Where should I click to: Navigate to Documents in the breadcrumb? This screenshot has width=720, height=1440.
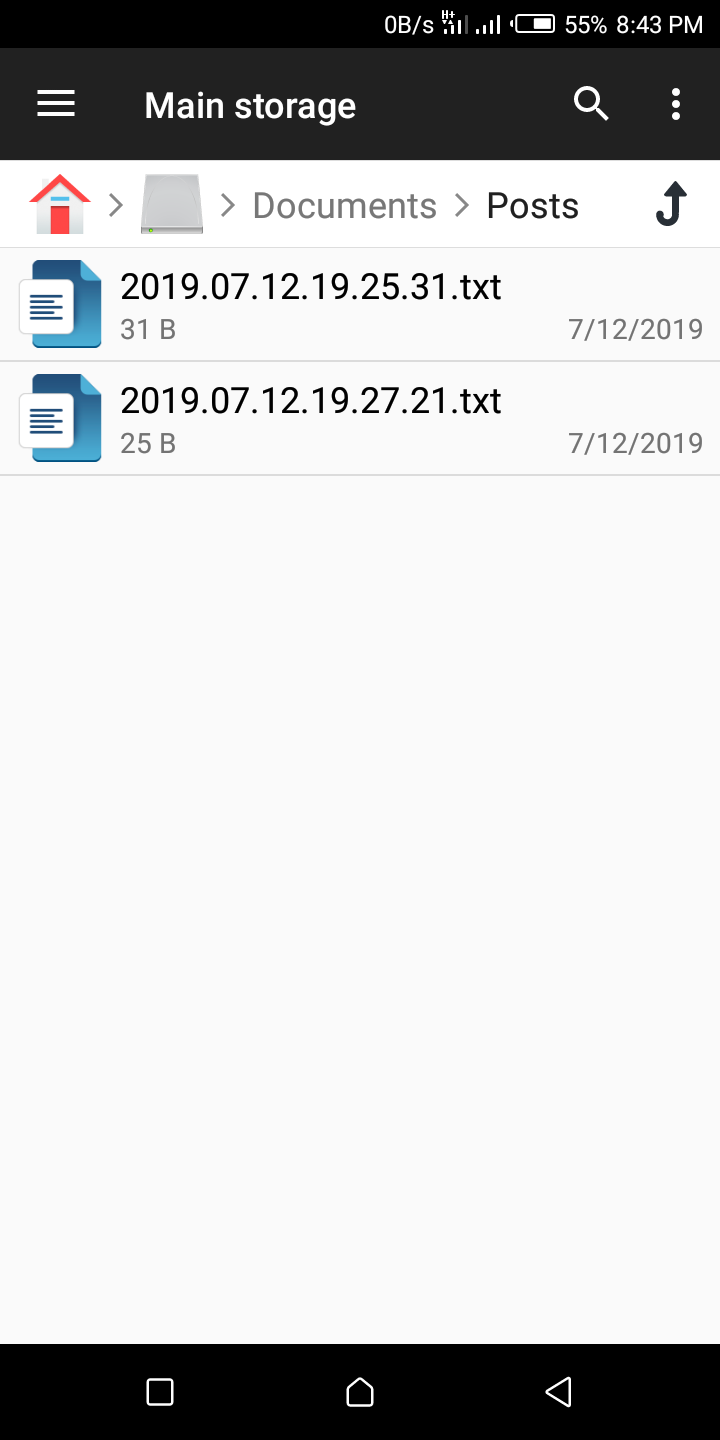click(344, 205)
